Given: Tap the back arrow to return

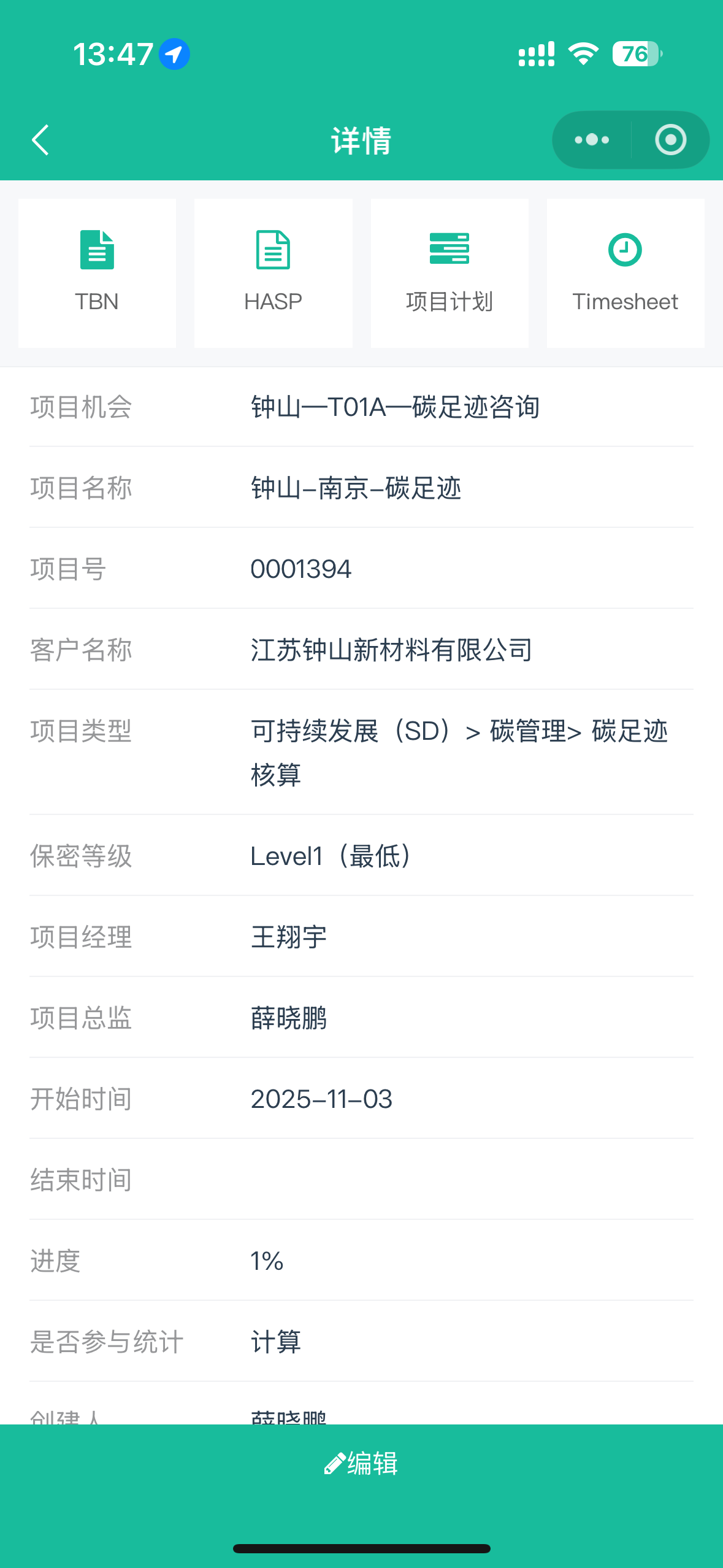Looking at the screenshot, I should (x=39, y=139).
